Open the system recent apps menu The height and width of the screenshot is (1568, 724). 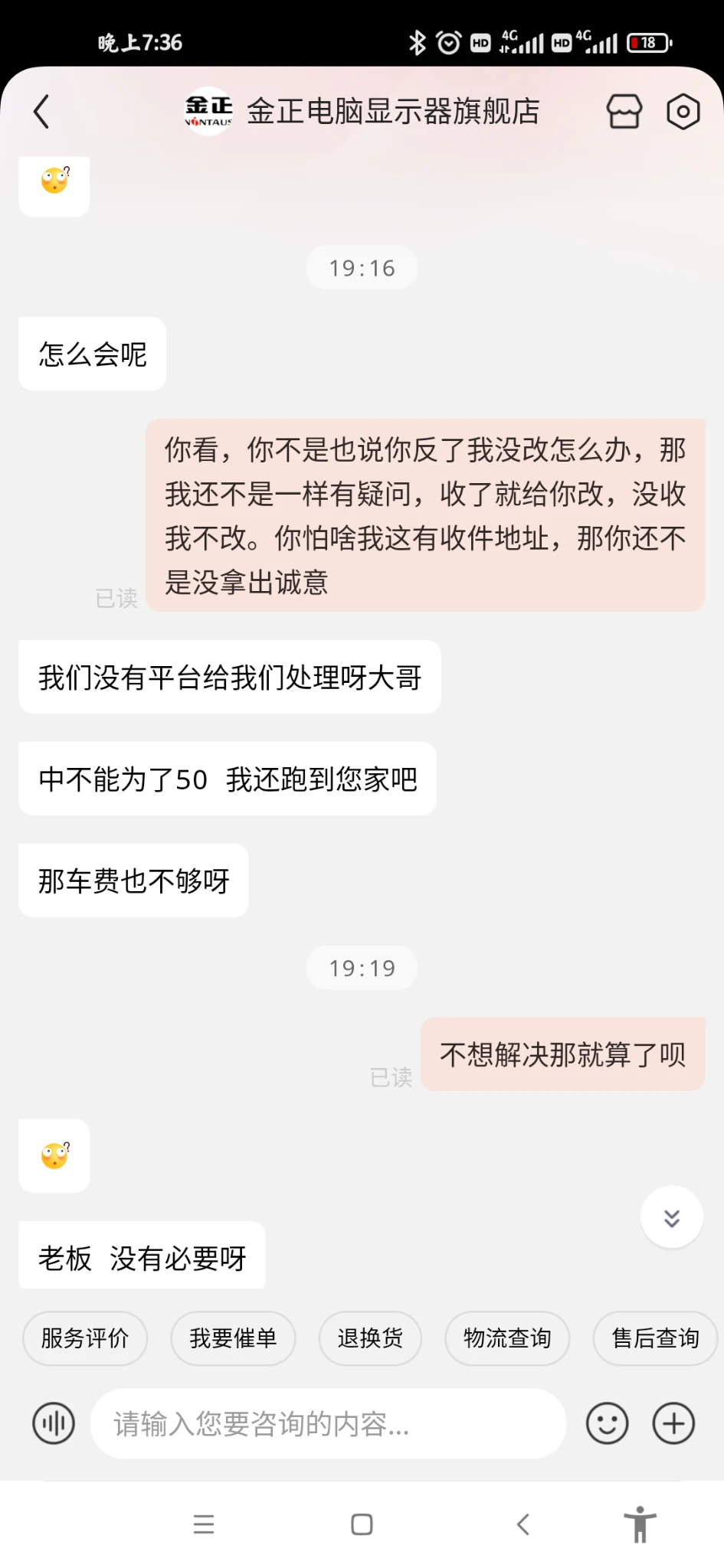click(204, 1524)
